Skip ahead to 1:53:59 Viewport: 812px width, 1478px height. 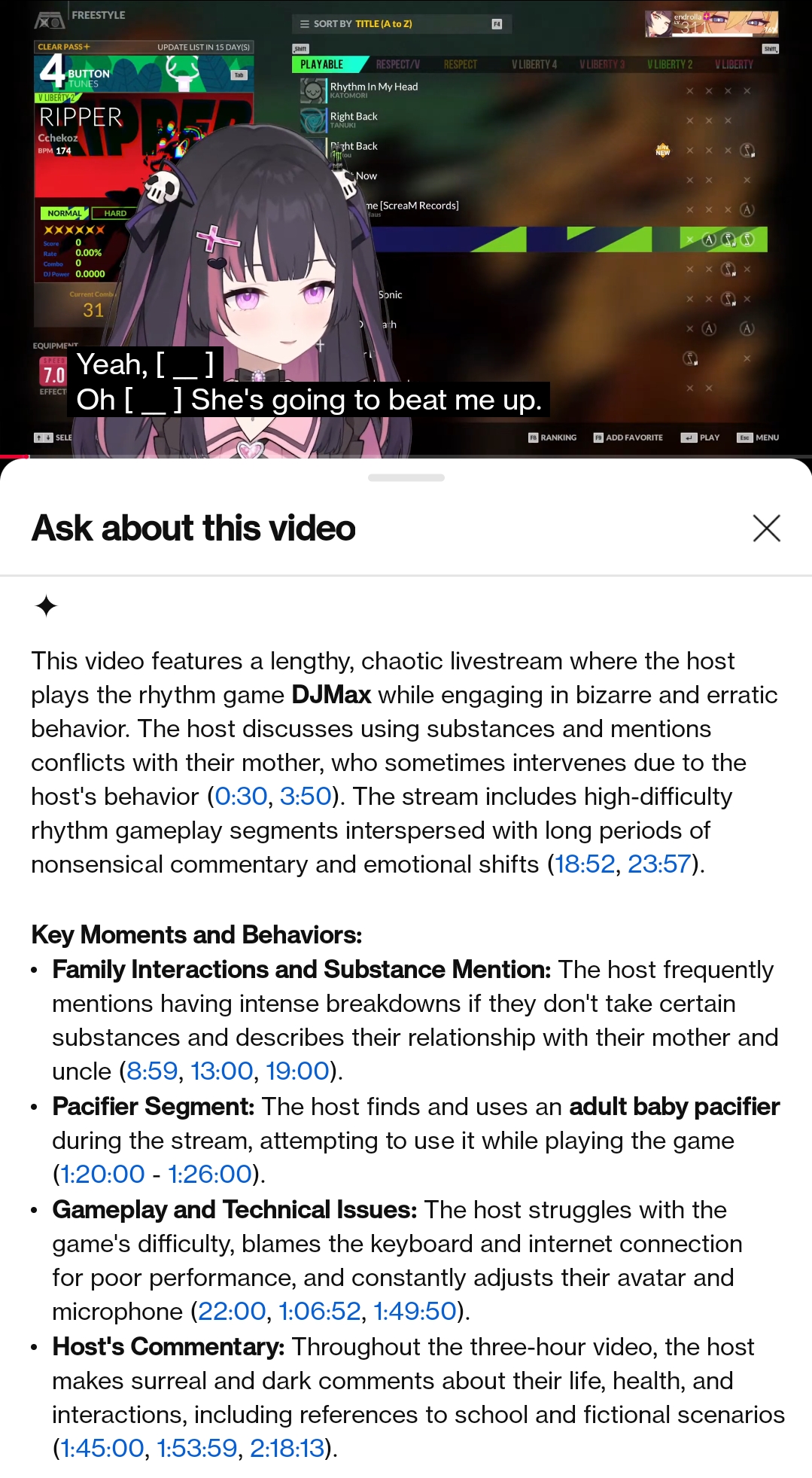coord(196,1449)
